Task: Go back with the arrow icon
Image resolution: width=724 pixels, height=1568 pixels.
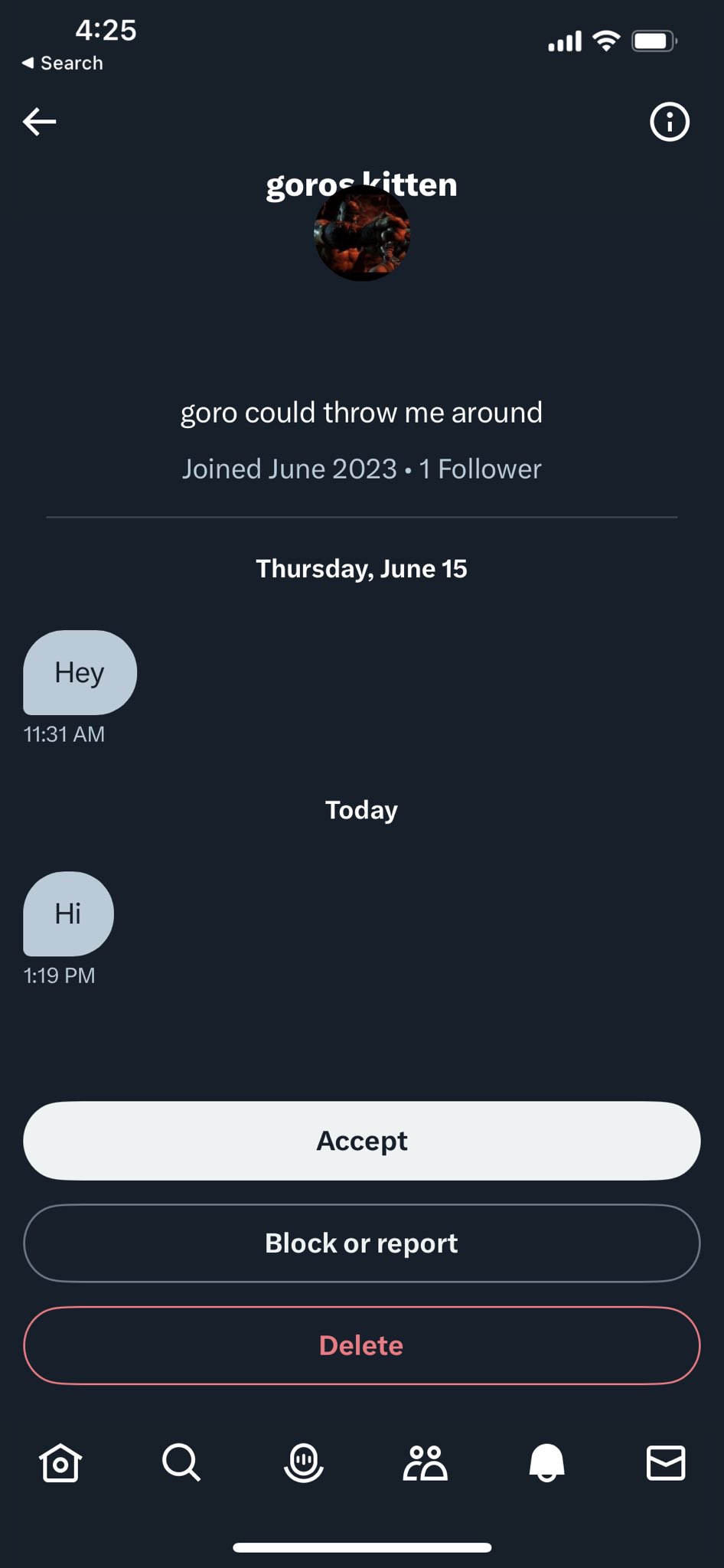Action: click(39, 121)
